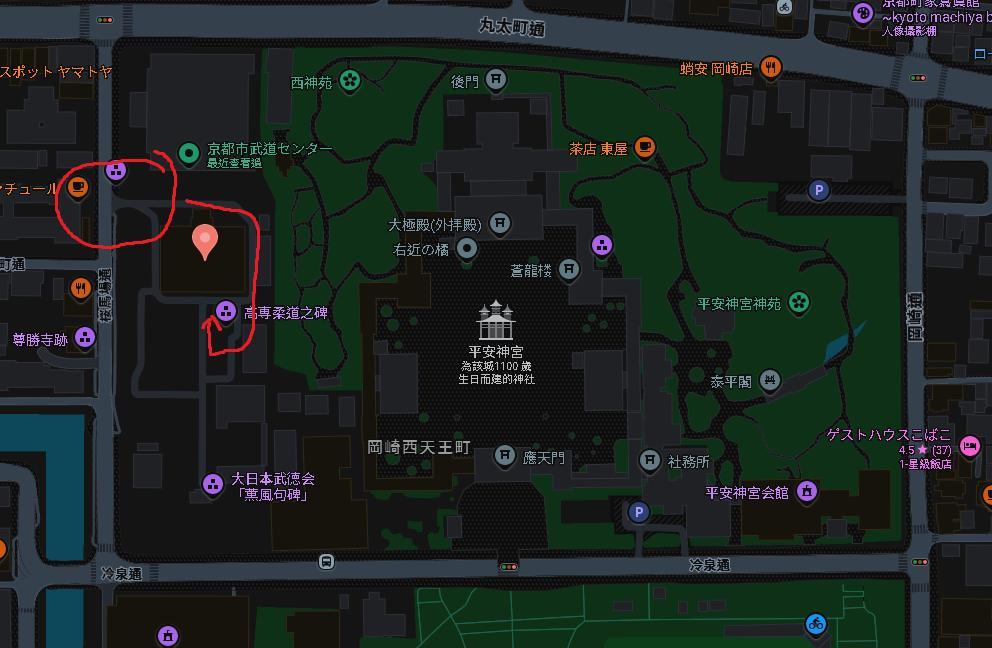Open the 平安神宮会館 marker
This screenshot has height=648, width=992.
pyautogui.click(x=807, y=491)
